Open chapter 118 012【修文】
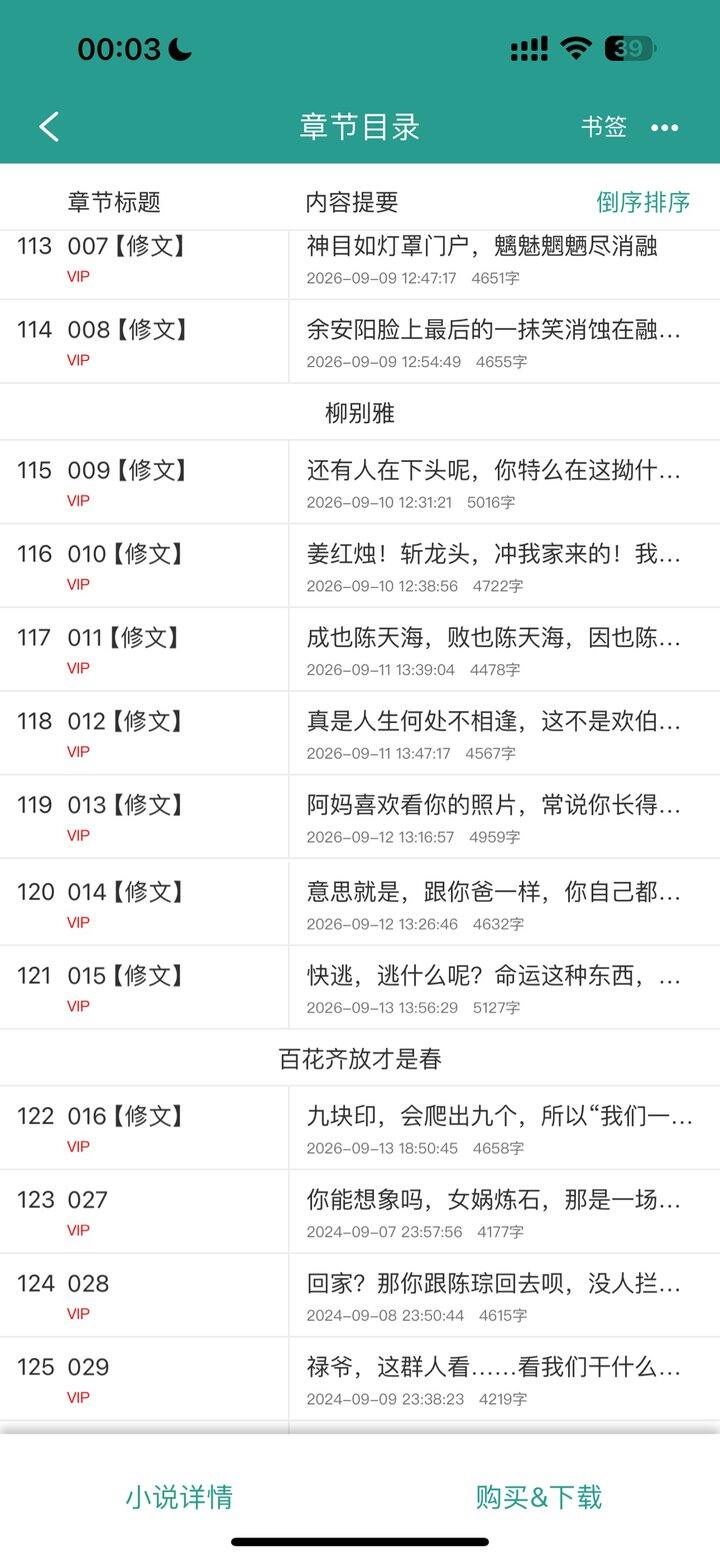720x1560 pixels. click(x=360, y=733)
